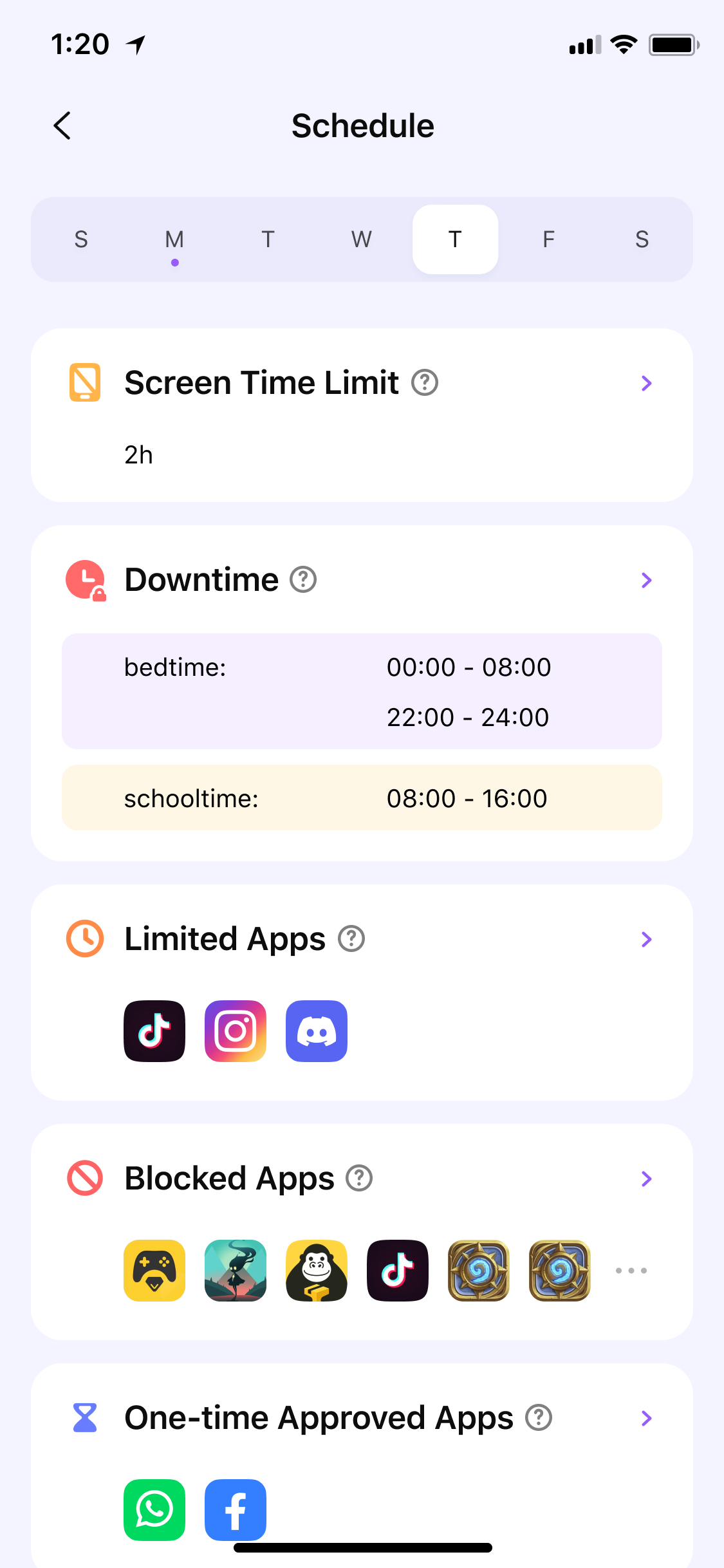Open the Blocked Apps list

tap(647, 1179)
